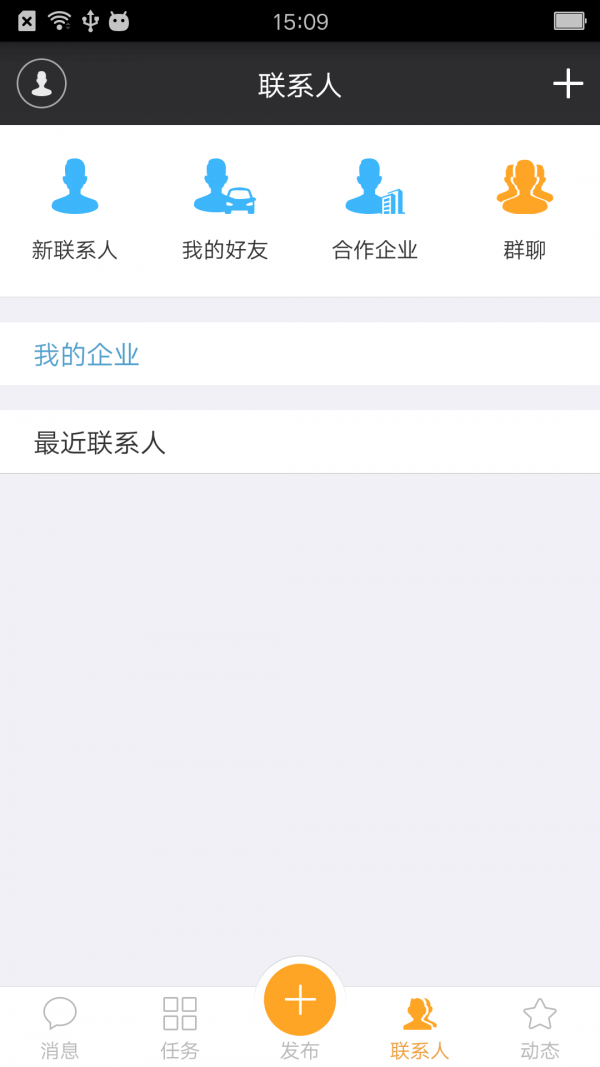Go to the 动态 tab
600x1067 pixels.
(x=540, y=1028)
